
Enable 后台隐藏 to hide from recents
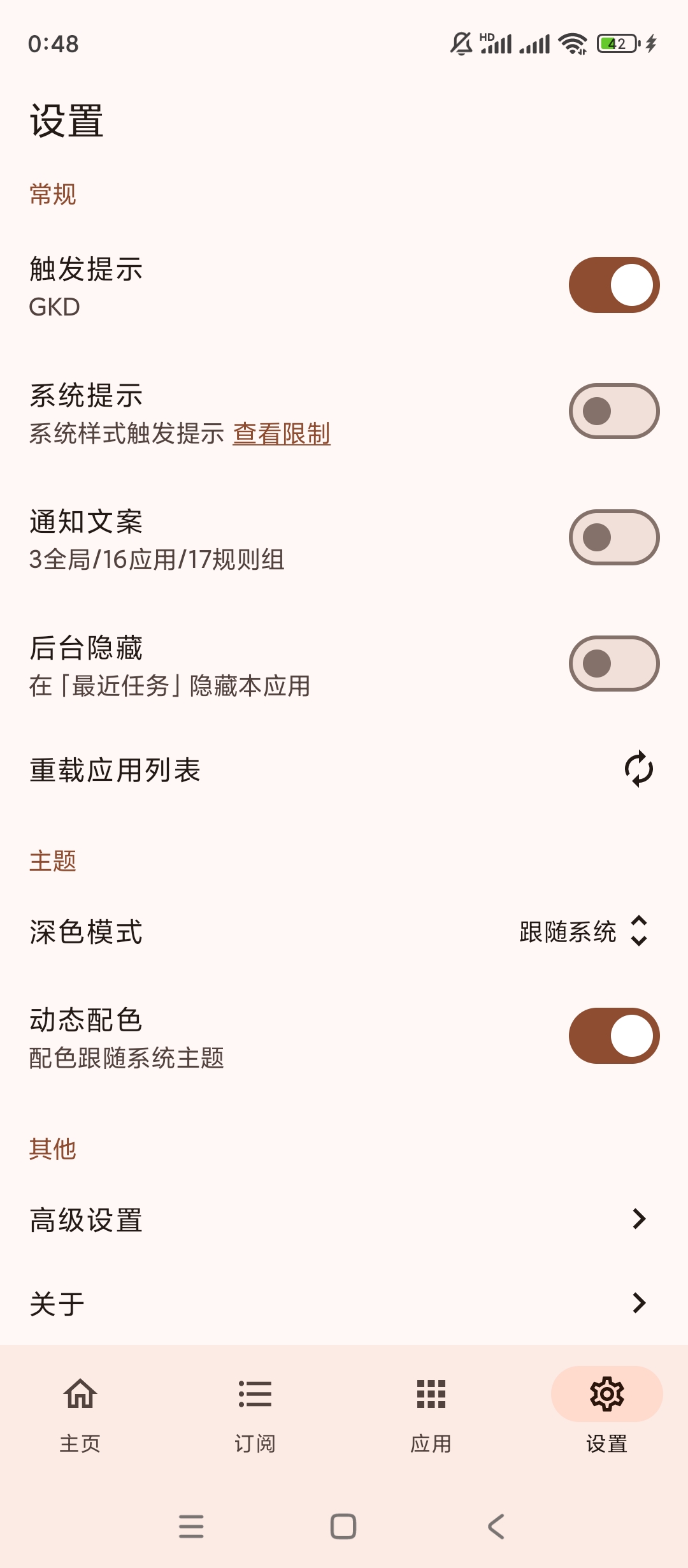tap(613, 664)
